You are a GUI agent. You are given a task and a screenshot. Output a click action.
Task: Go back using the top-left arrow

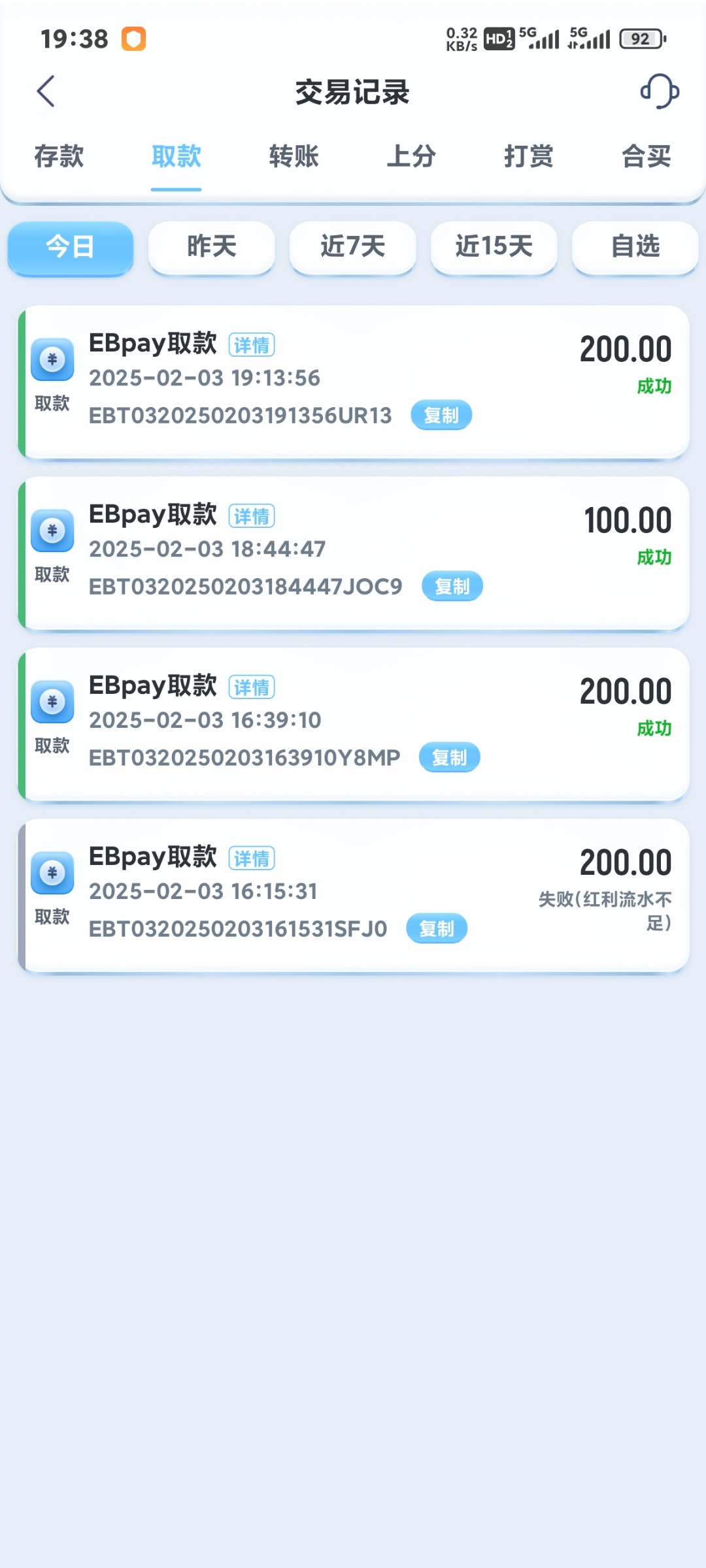tap(46, 91)
